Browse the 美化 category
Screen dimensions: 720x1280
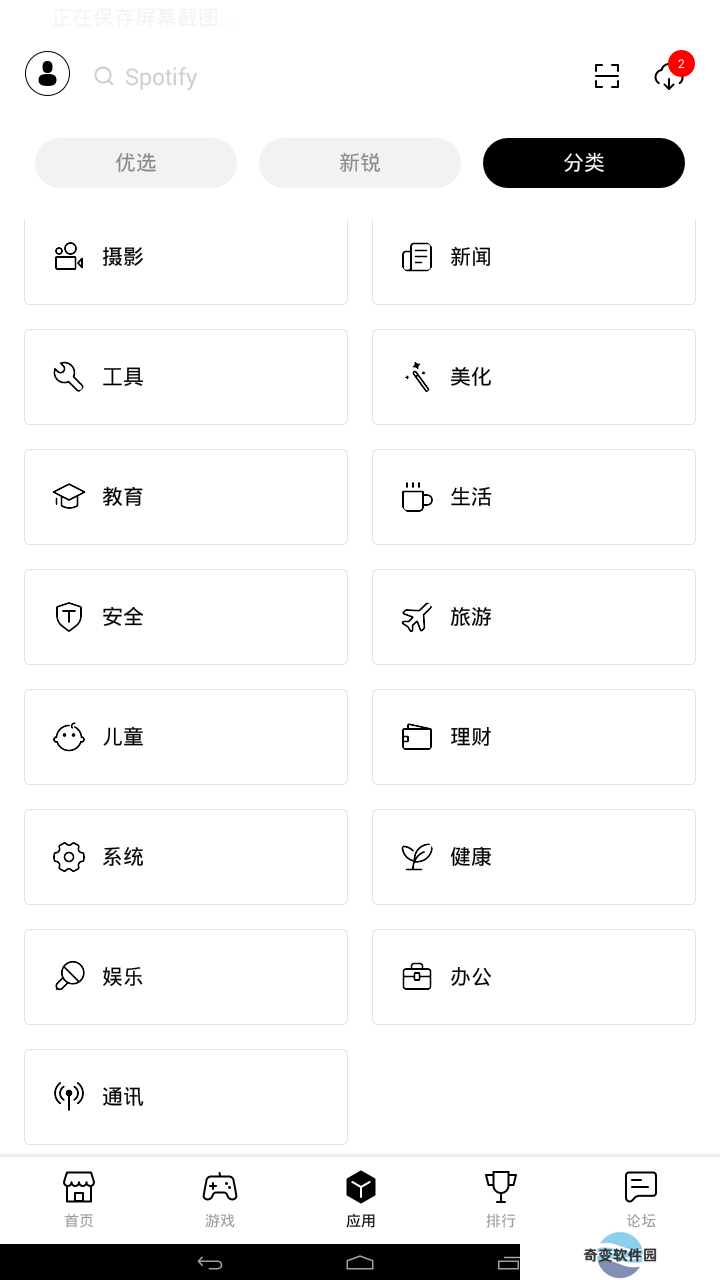[x=534, y=377]
